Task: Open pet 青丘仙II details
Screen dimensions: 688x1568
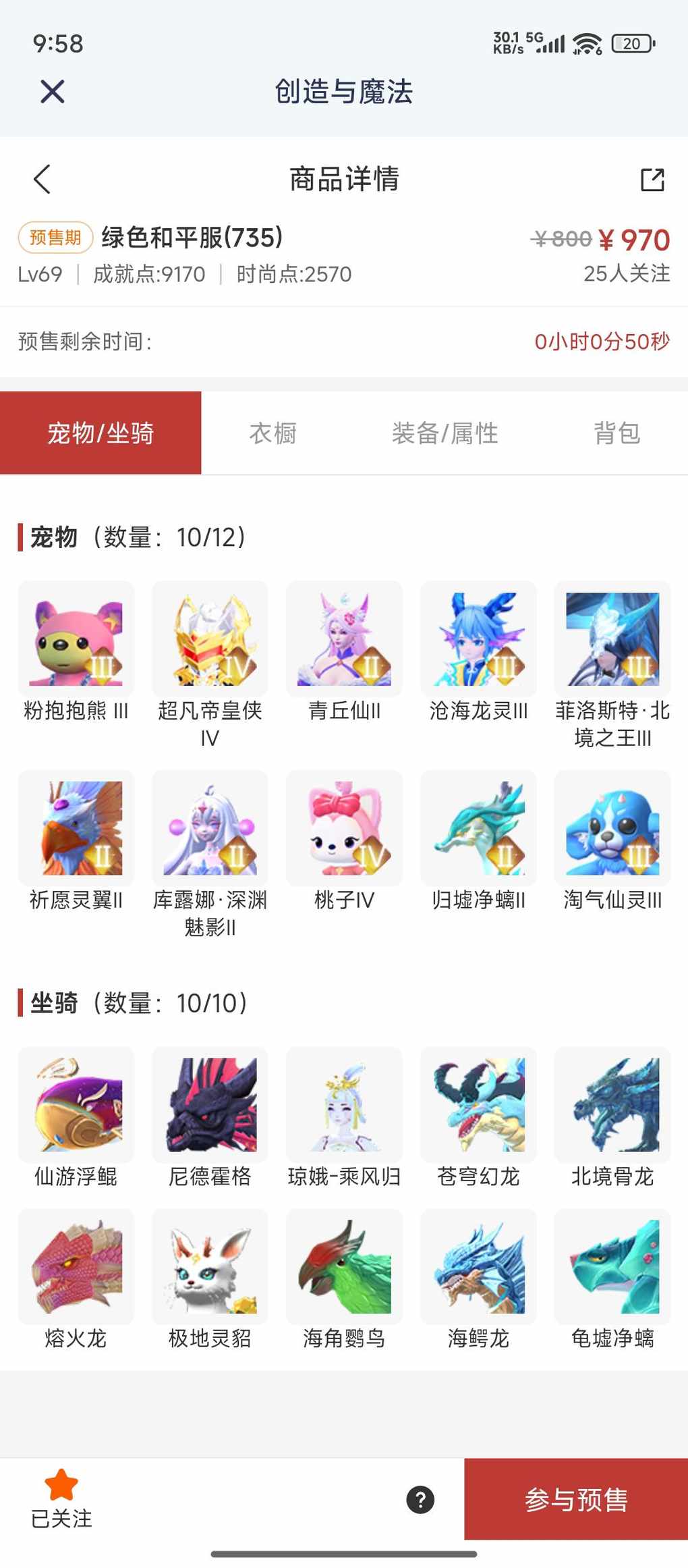Action: pyautogui.click(x=344, y=639)
